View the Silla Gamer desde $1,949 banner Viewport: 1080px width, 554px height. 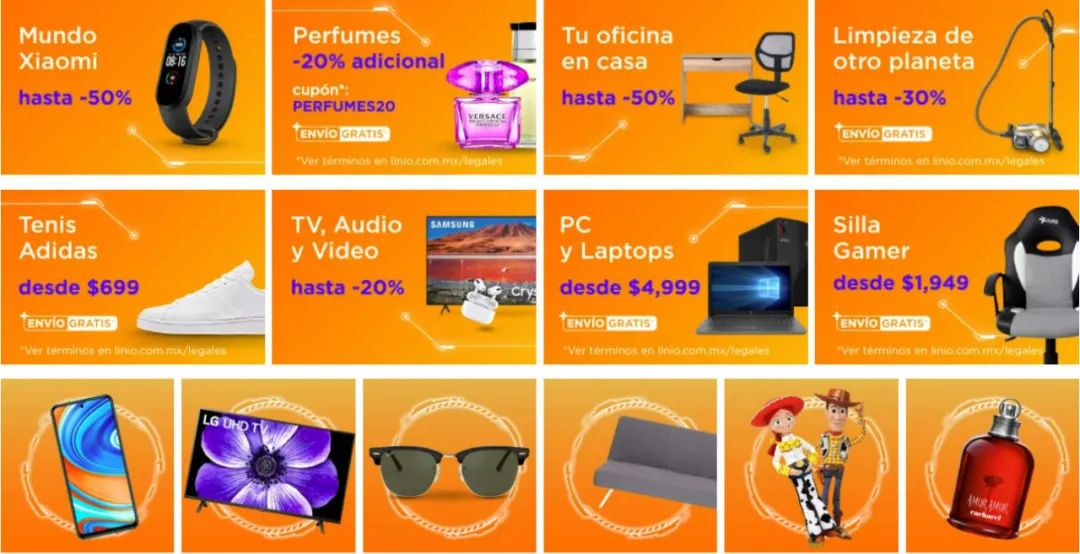946,276
